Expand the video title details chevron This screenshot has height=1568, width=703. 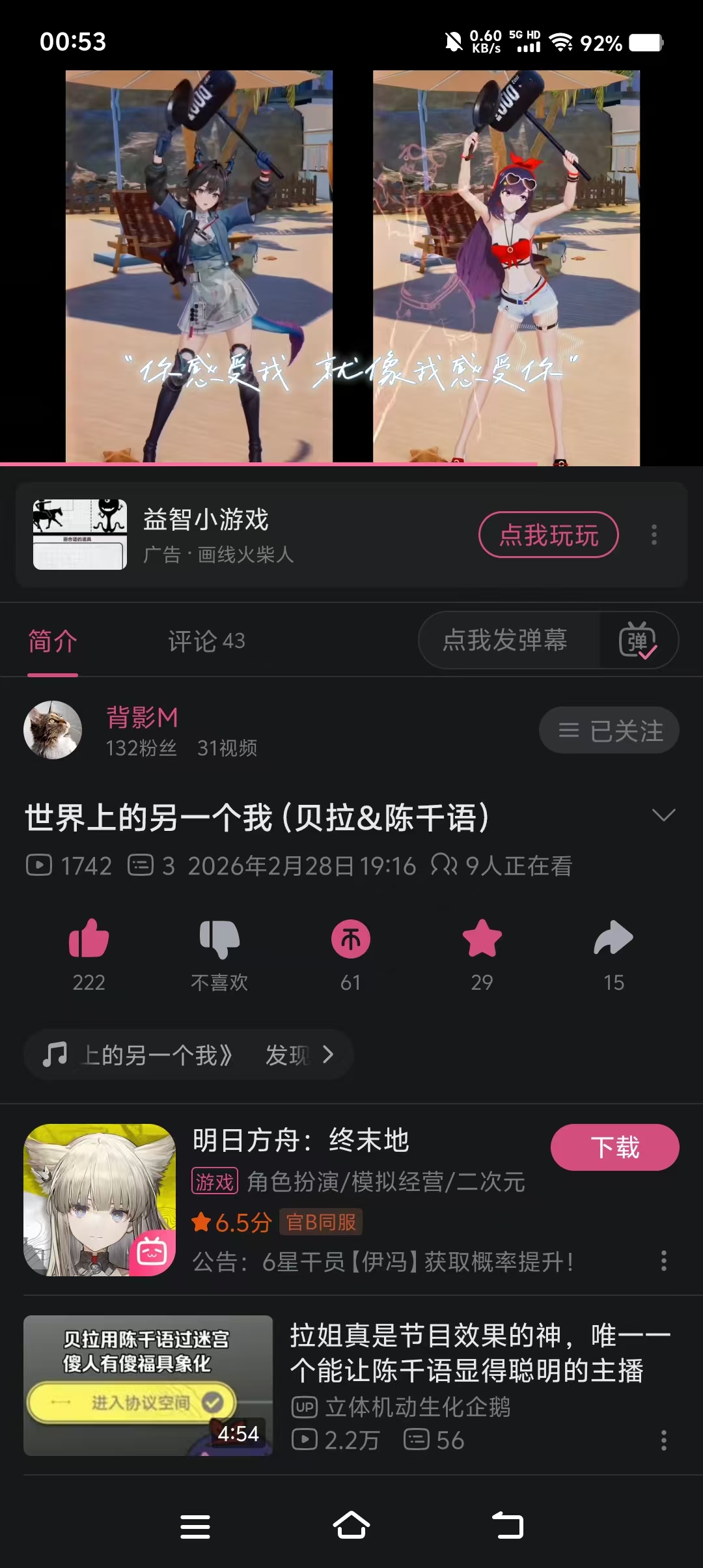click(663, 815)
